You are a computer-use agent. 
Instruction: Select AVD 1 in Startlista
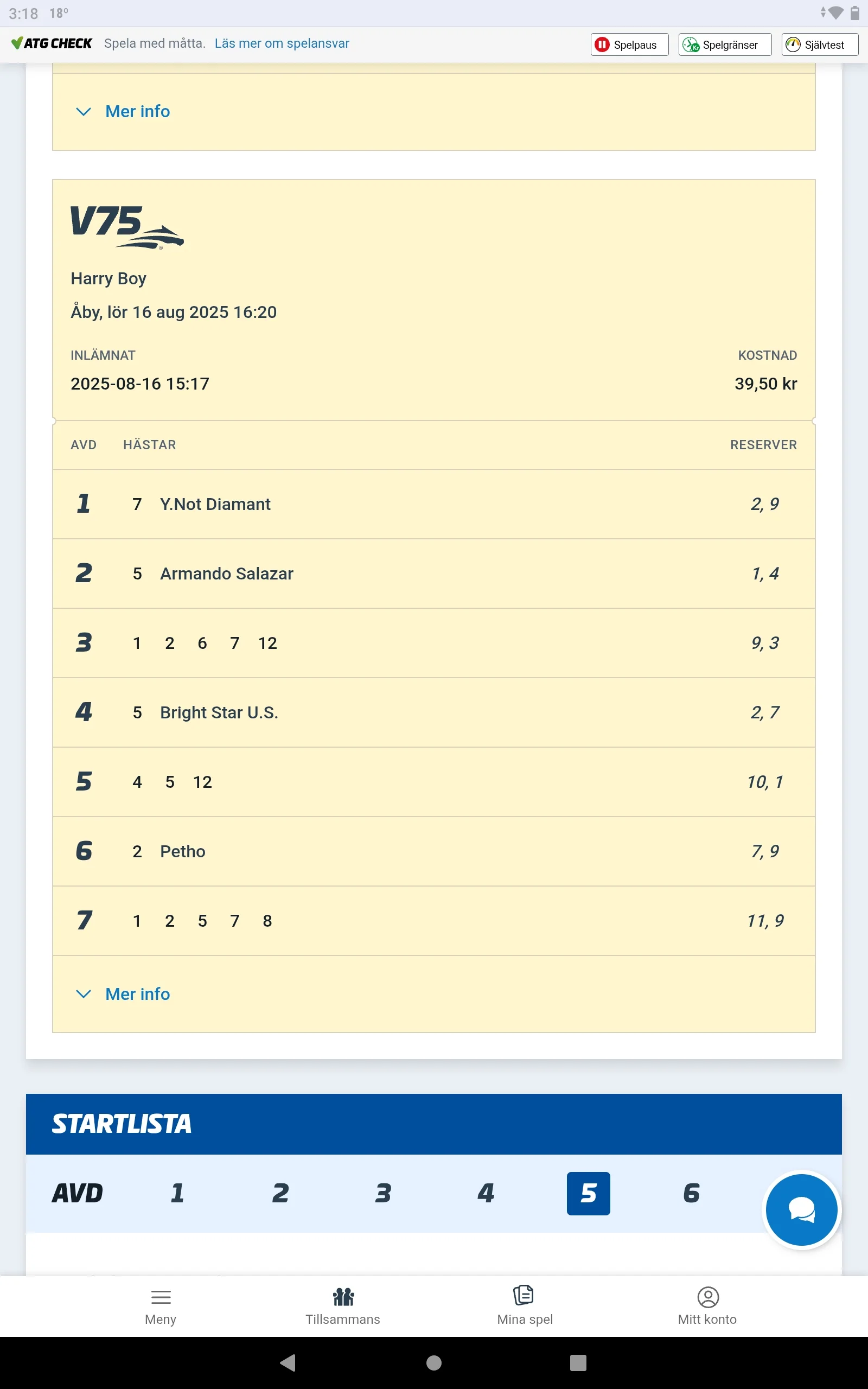(x=177, y=1193)
